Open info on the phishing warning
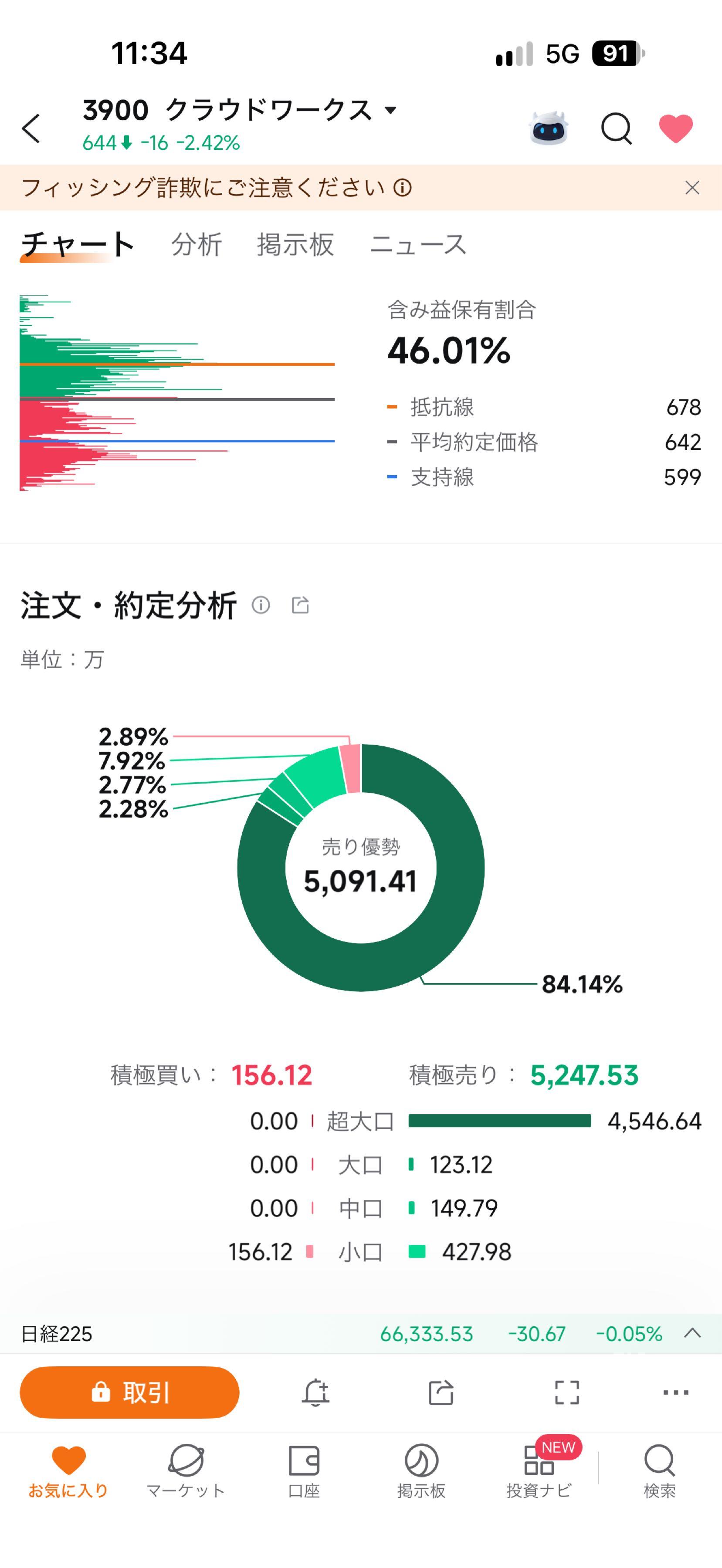This screenshot has height=1568, width=722. 403,187
